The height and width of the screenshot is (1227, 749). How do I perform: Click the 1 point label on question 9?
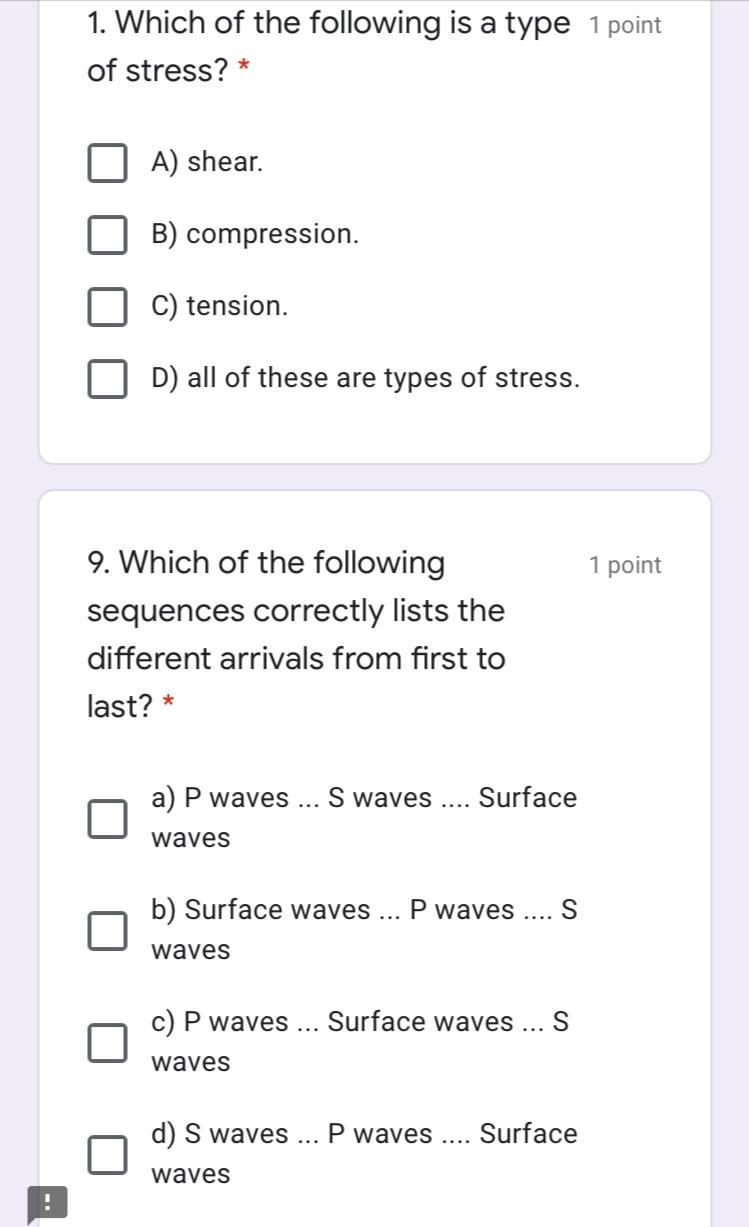click(x=625, y=565)
